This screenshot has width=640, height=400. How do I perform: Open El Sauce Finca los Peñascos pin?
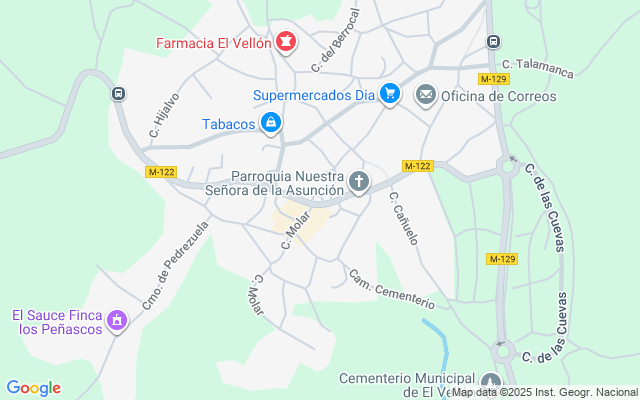coord(117,321)
